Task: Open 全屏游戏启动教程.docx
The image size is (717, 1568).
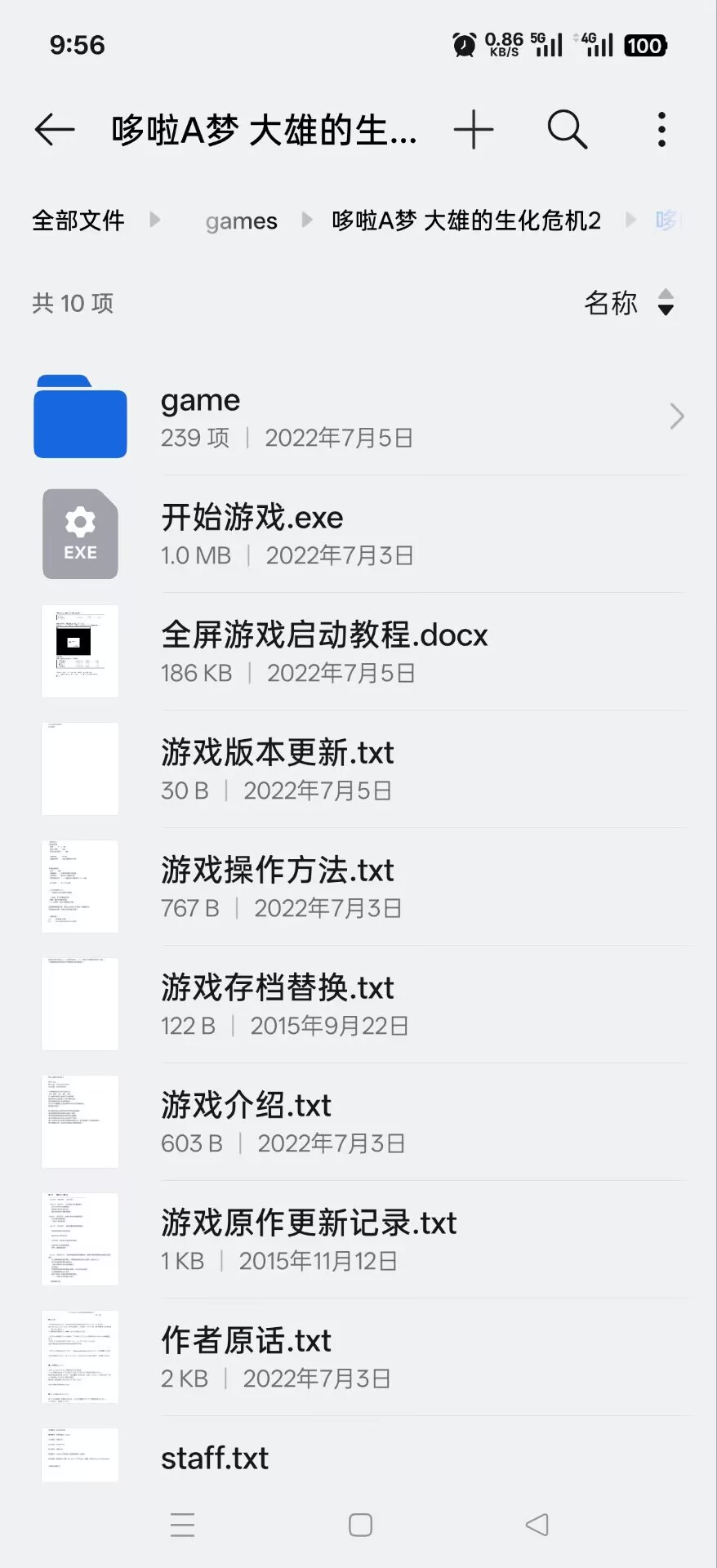Action: click(x=359, y=652)
